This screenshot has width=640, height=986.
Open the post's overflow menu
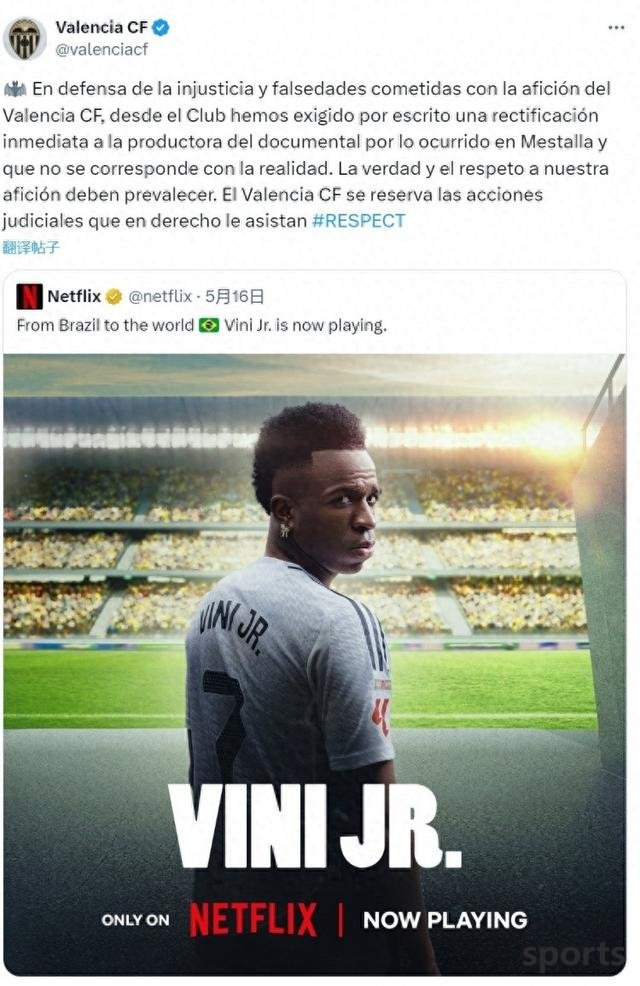click(x=616, y=28)
